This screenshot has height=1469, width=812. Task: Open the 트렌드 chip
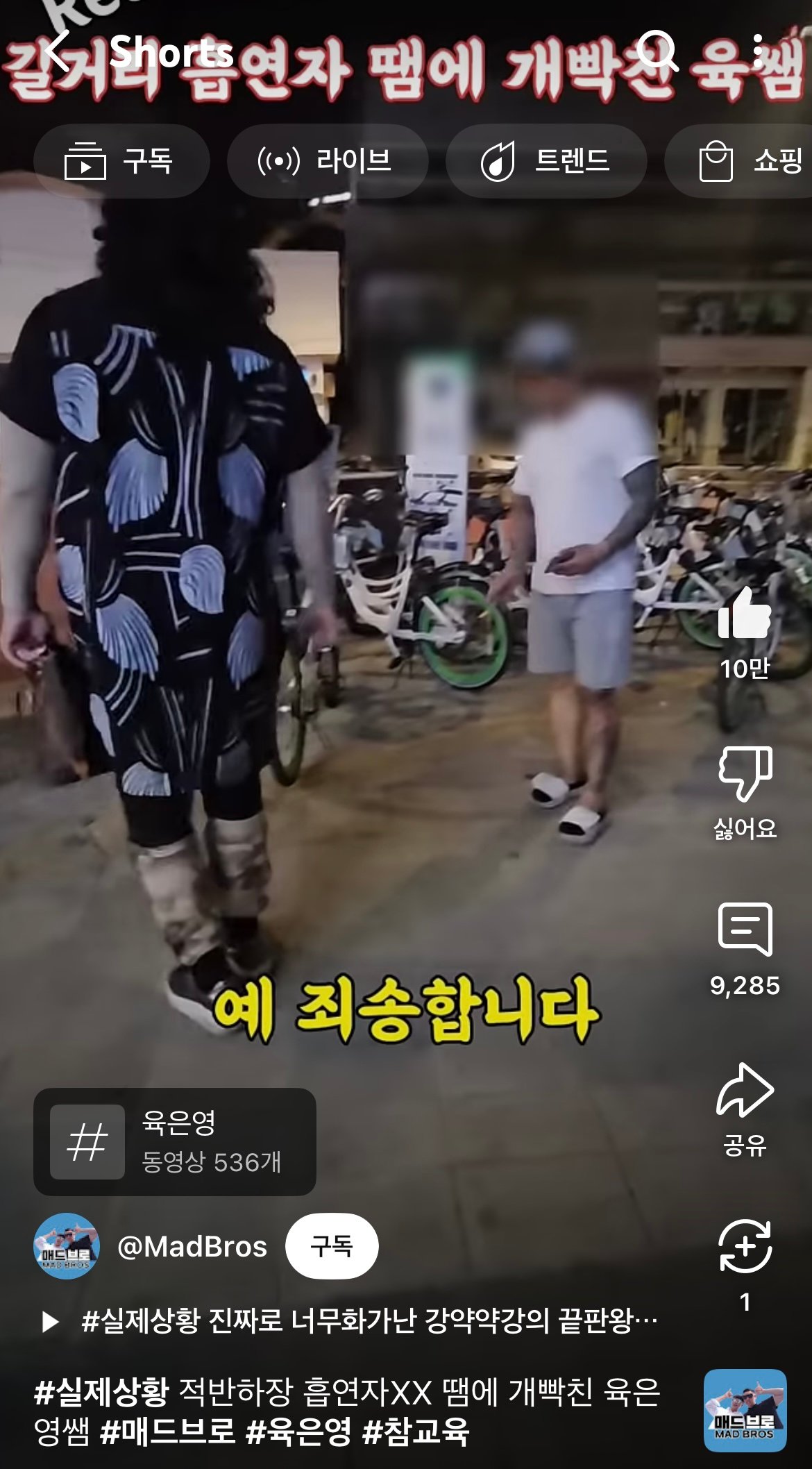point(545,161)
